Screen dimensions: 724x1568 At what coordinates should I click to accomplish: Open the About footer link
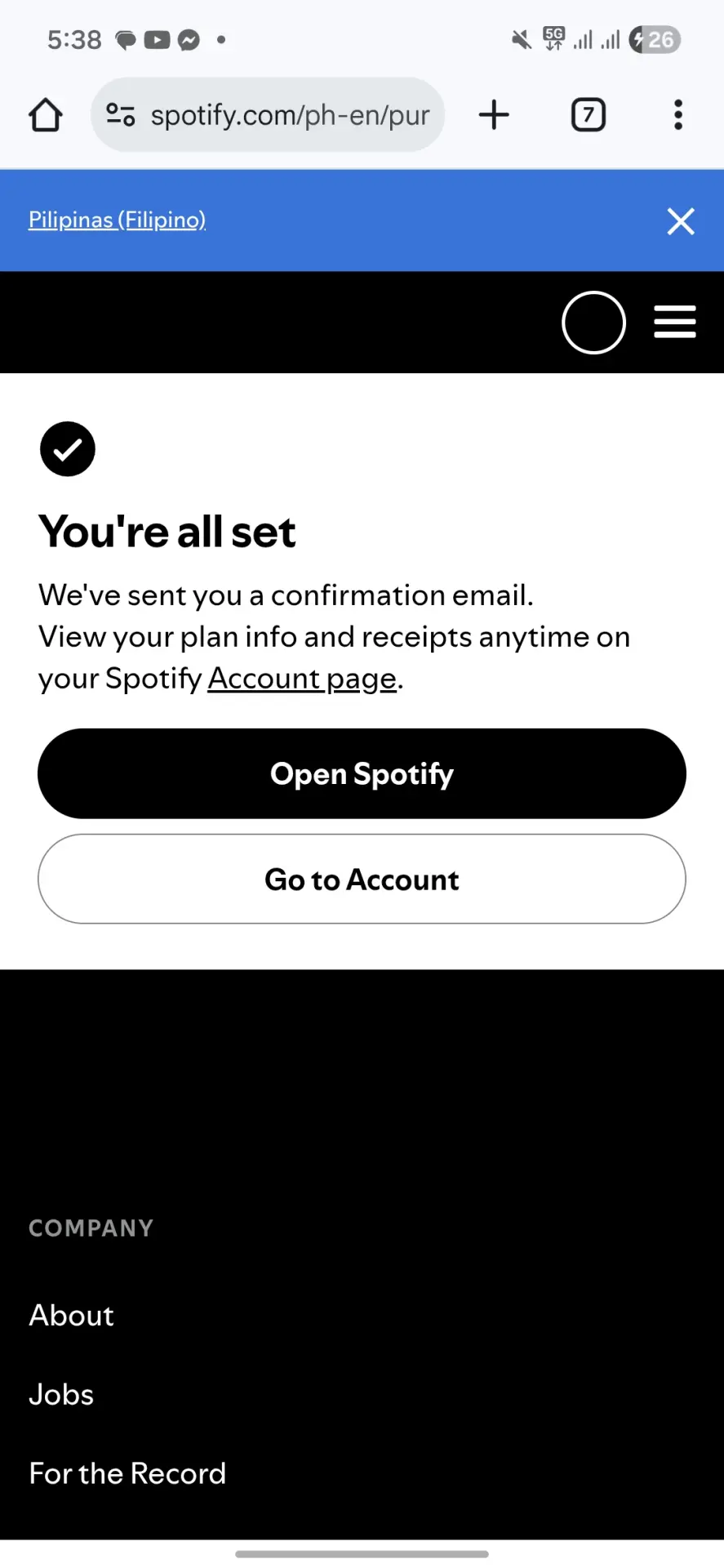click(x=72, y=1315)
